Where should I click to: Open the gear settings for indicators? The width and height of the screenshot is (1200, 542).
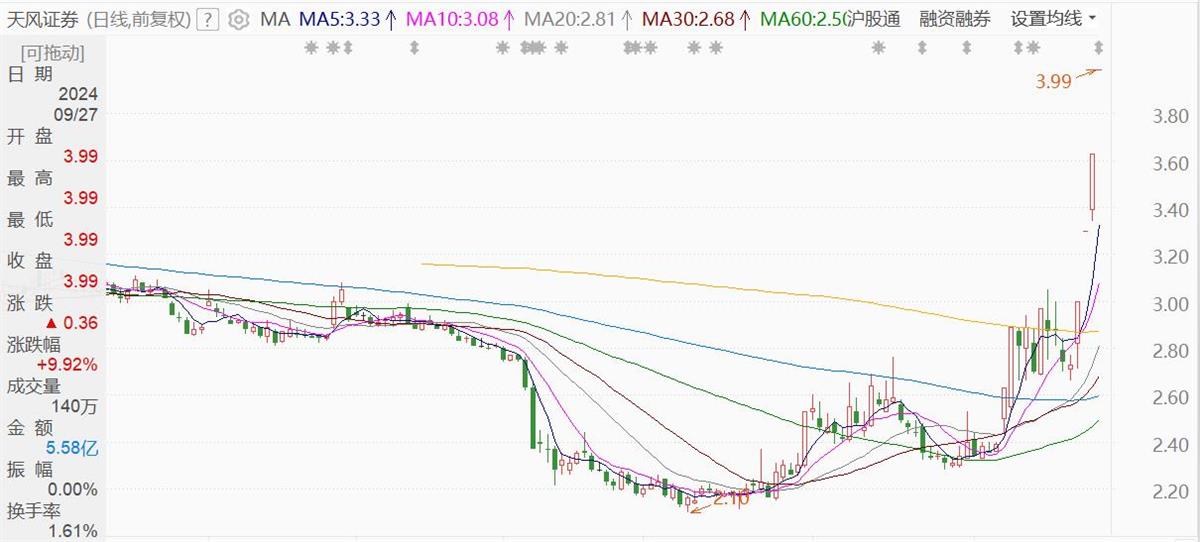(238, 19)
